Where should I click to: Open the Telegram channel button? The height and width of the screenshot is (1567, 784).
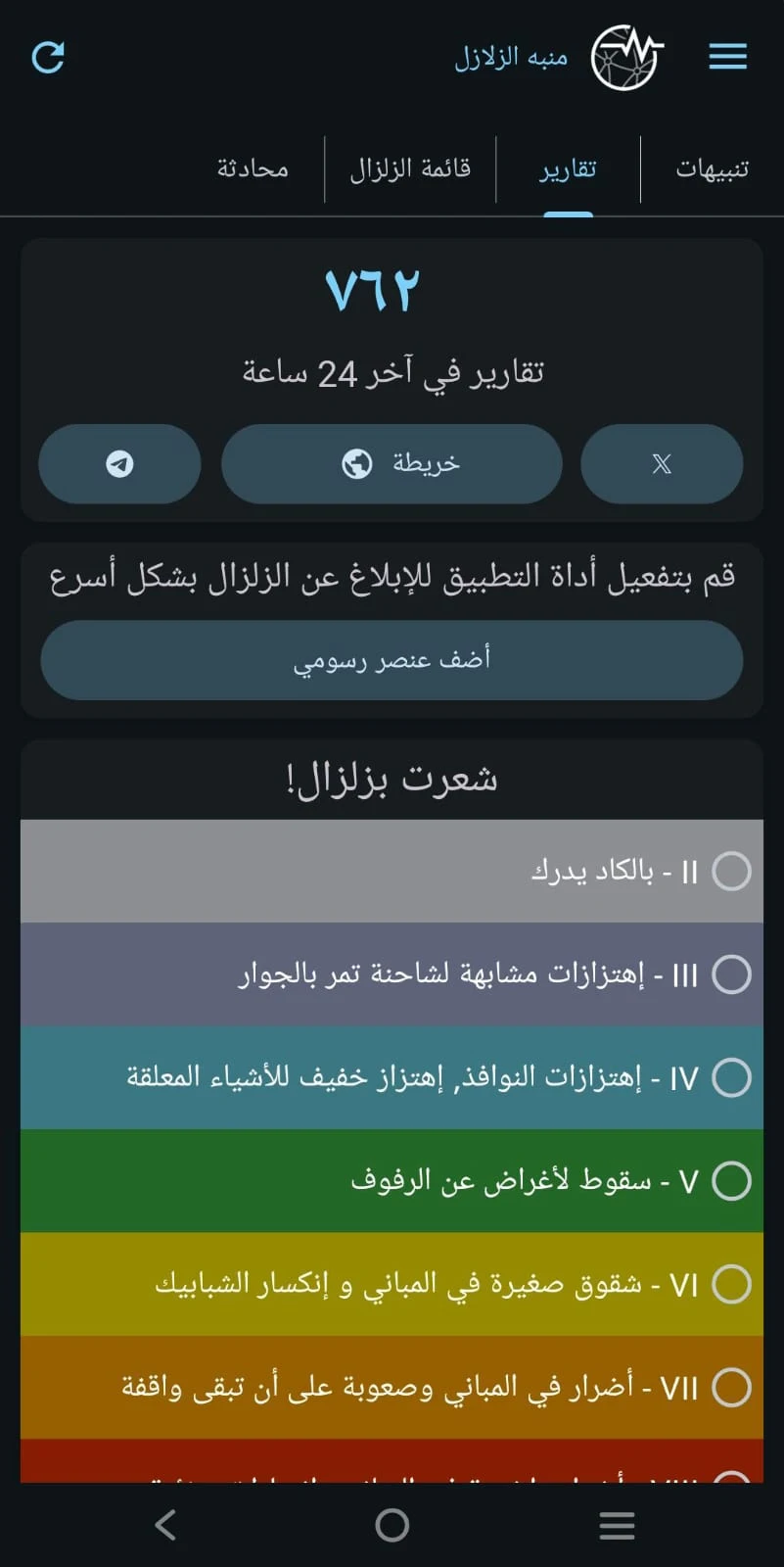click(119, 463)
